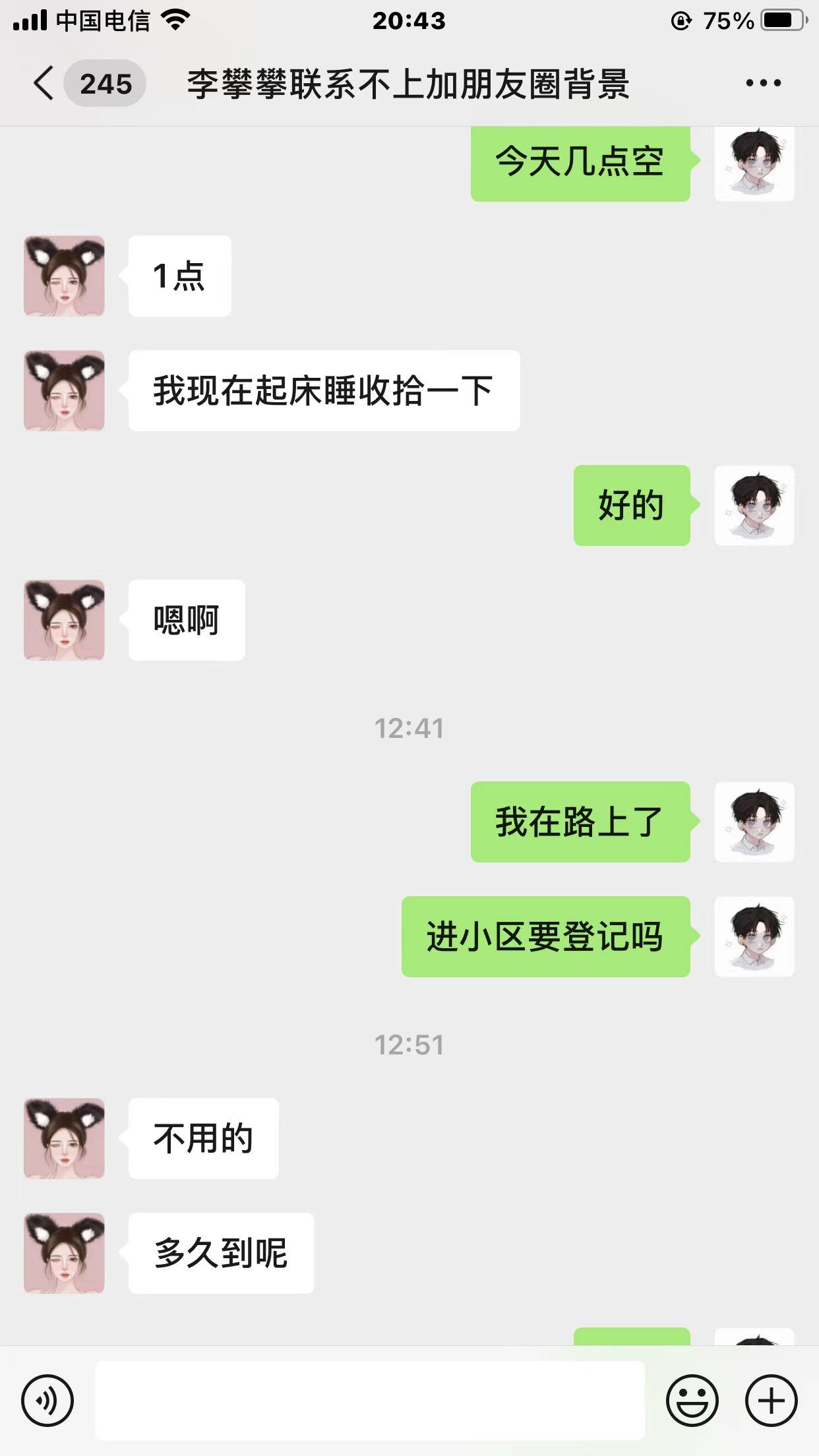
Task: Tap the message text field
Action: [369, 1400]
